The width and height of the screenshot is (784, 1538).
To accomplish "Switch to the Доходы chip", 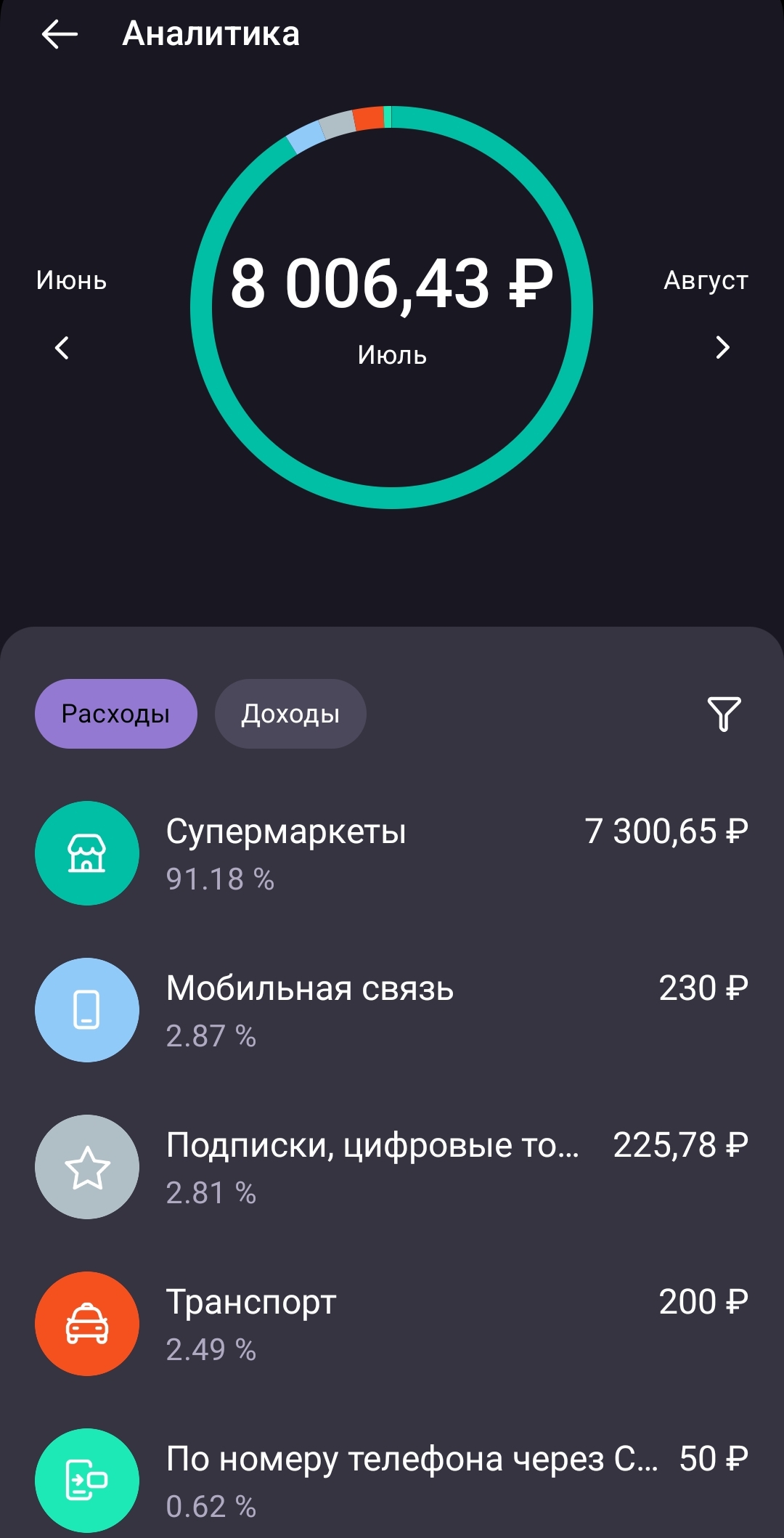I will pyautogui.click(x=290, y=714).
